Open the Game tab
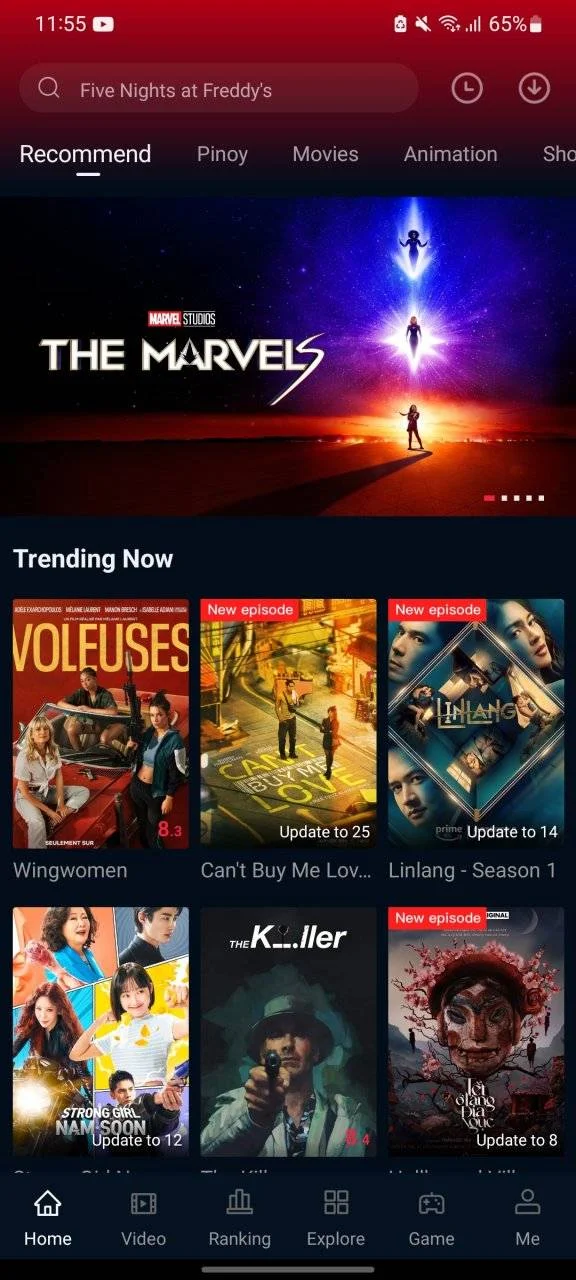This screenshot has width=576, height=1280. pyautogui.click(x=432, y=1219)
